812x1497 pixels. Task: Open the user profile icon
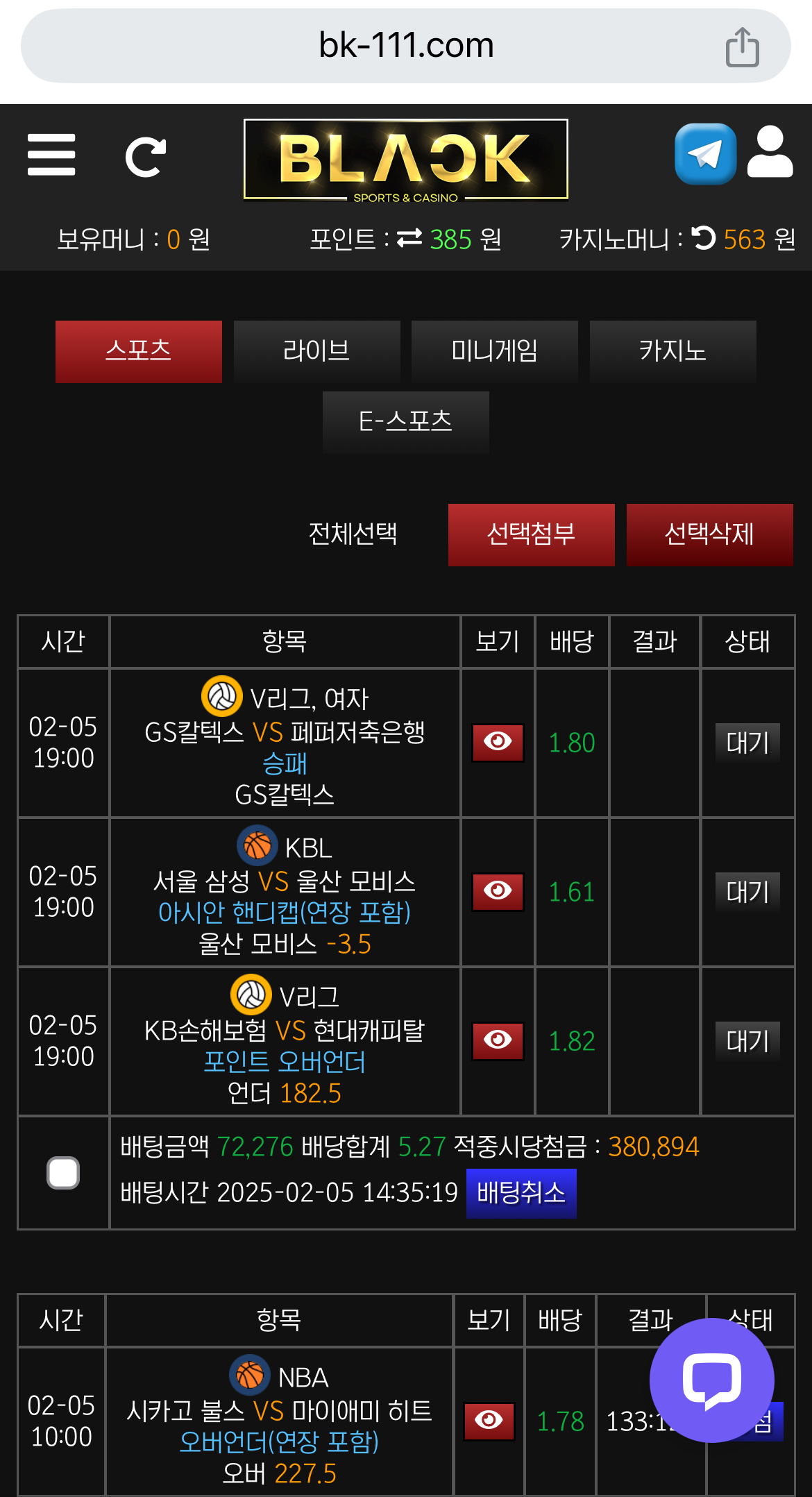770,152
